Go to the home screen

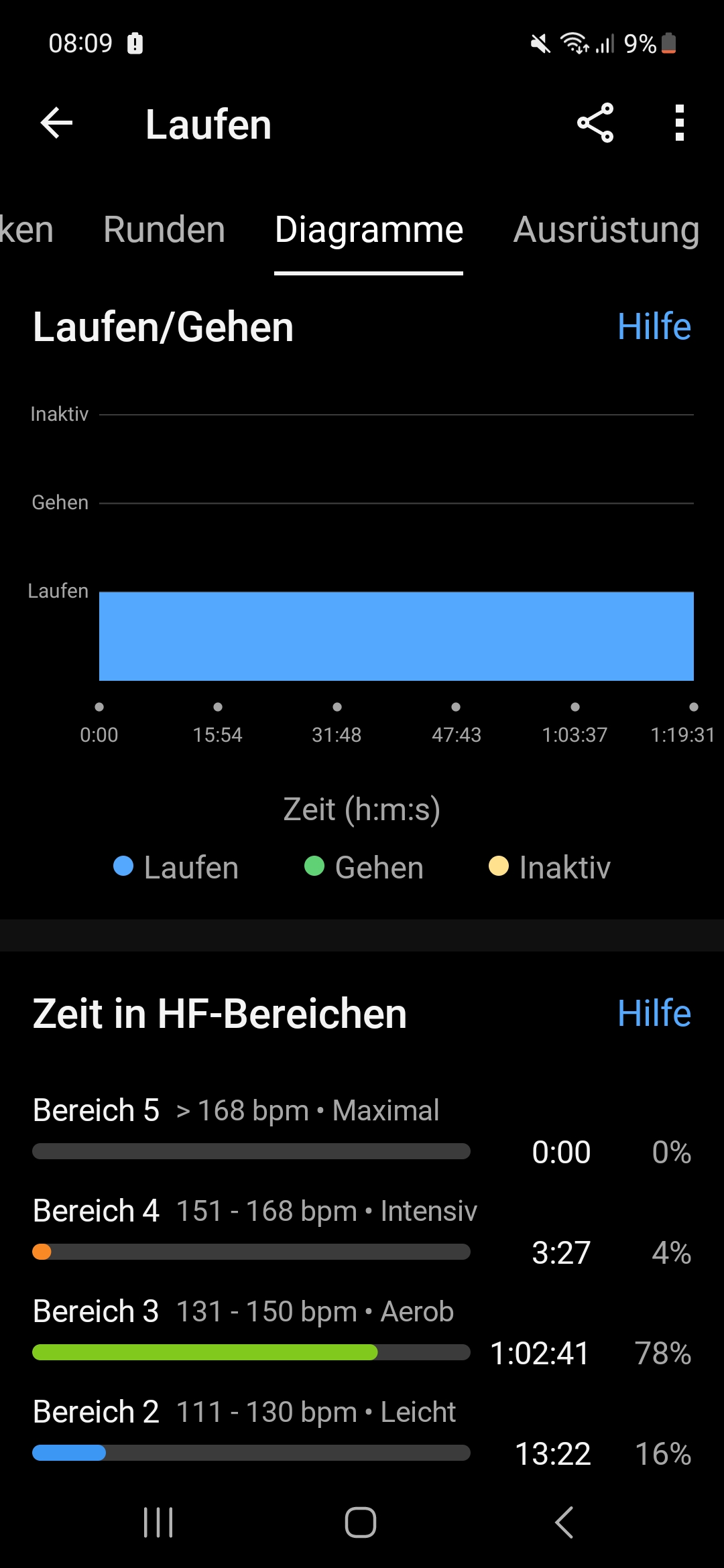click(x=361, y=1522)
